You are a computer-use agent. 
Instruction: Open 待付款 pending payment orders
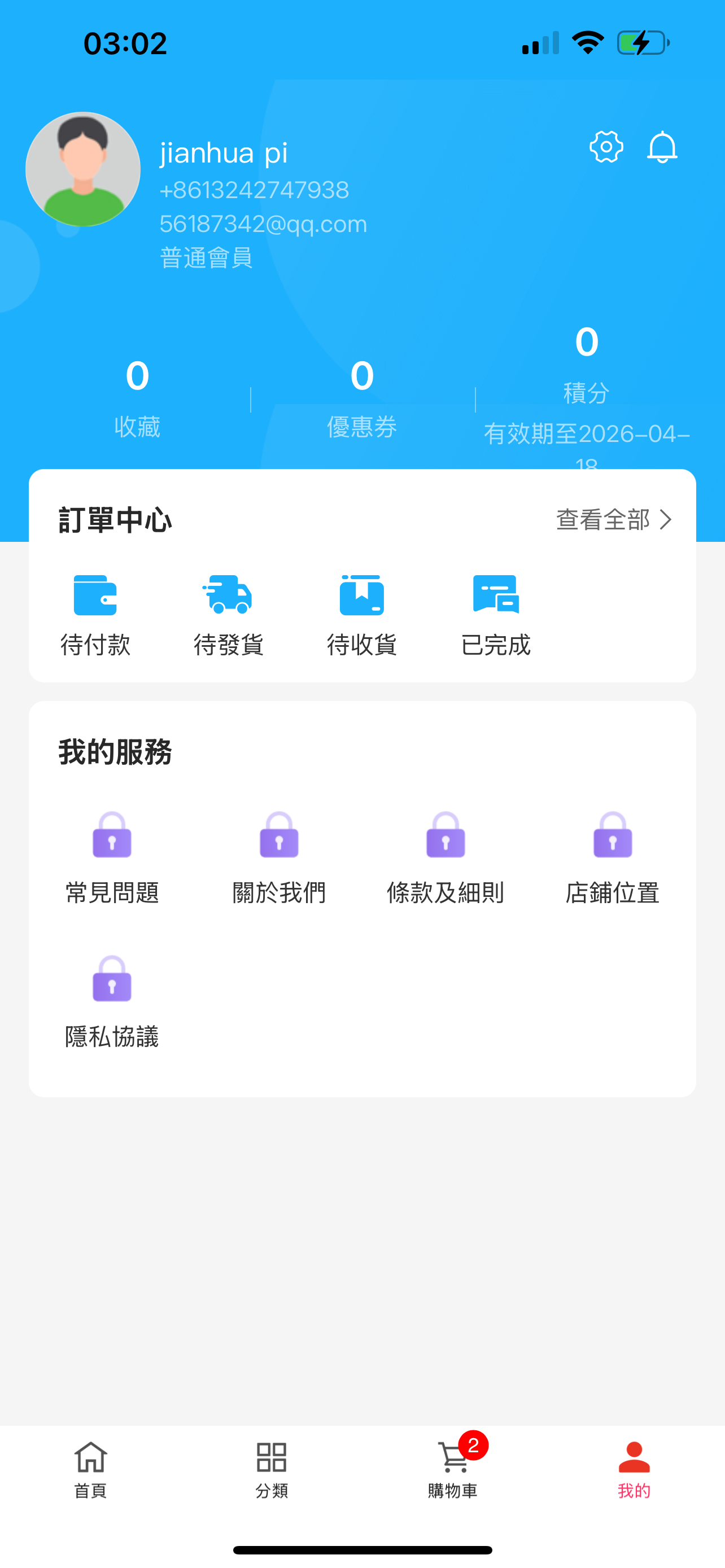(95, 615)
